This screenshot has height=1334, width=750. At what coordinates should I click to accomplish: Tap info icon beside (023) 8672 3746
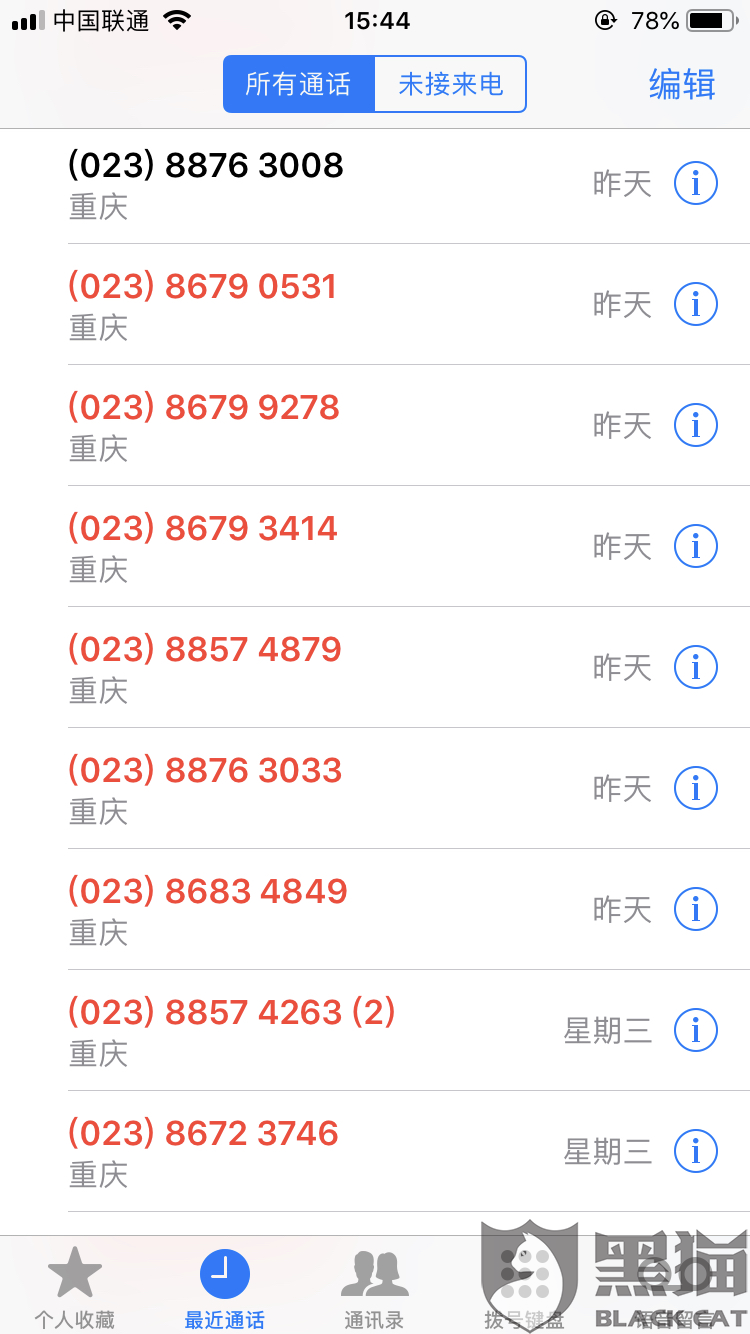pos(695,1151)
